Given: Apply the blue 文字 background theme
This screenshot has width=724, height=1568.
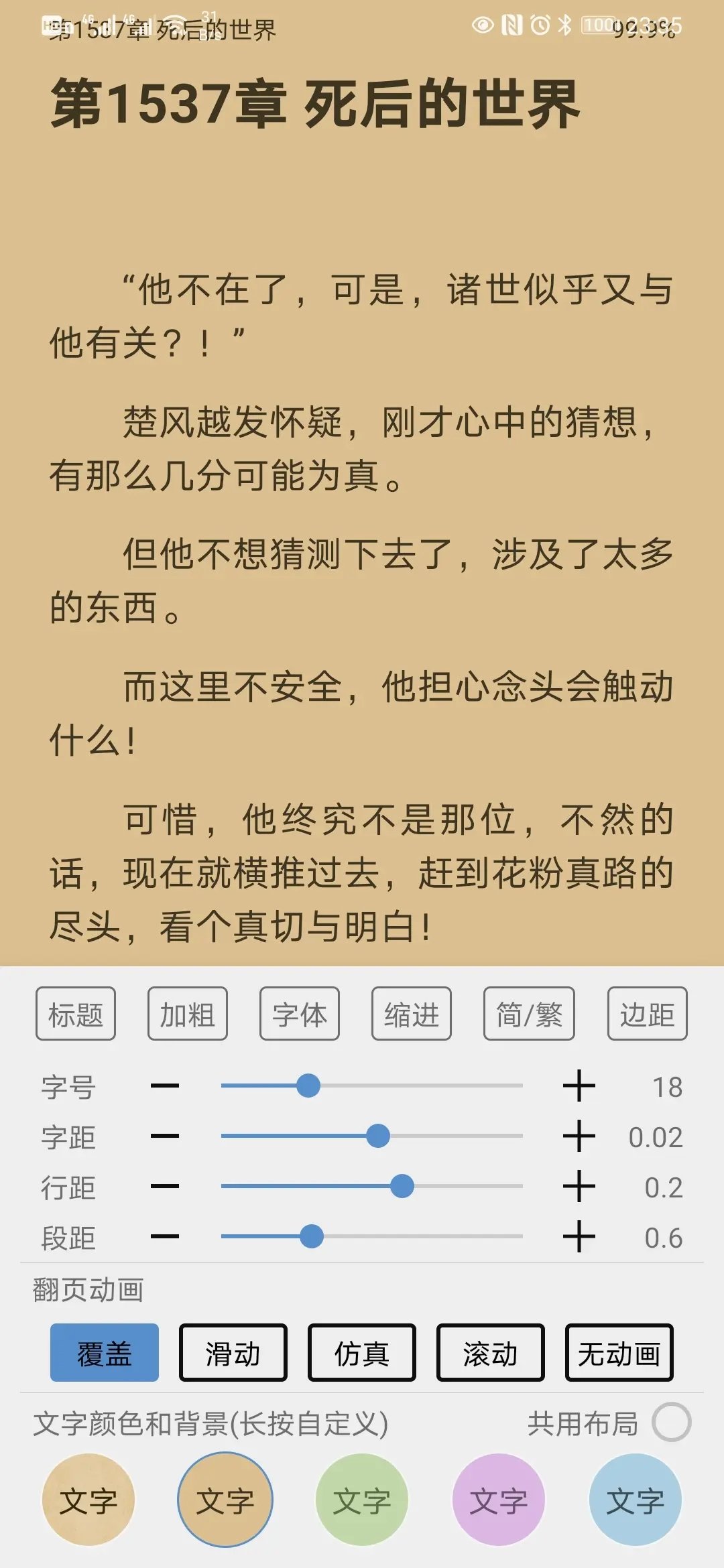Looking at the screenshot, I should (x=636, y=1500).
